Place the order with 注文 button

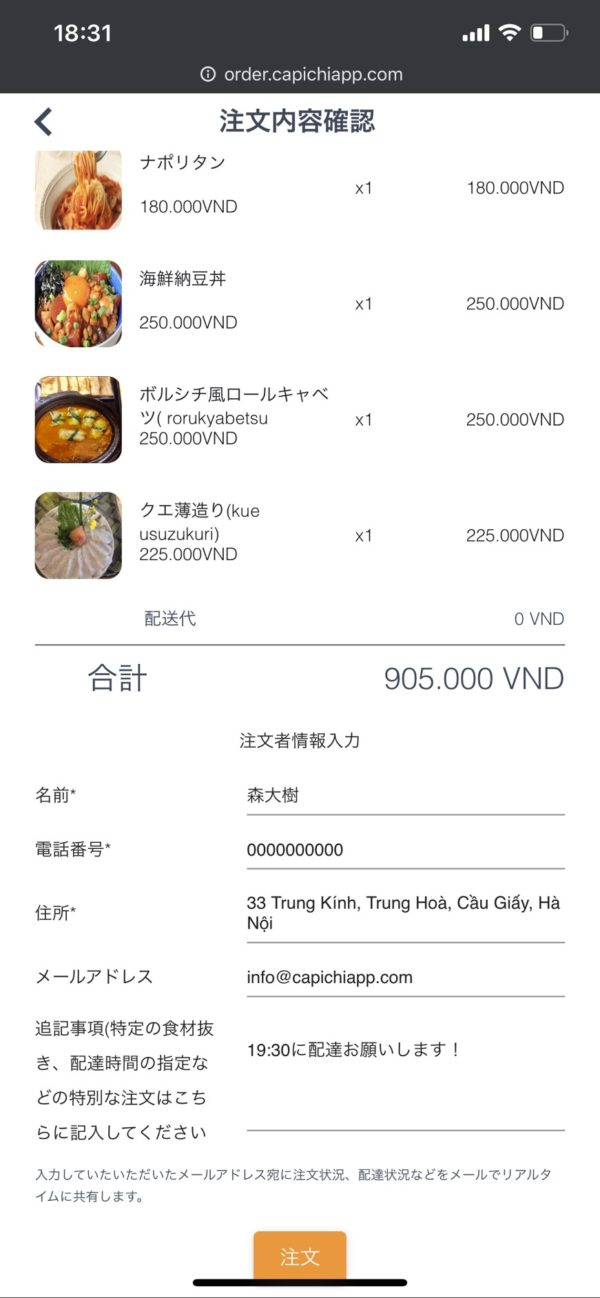point(300,1256)
